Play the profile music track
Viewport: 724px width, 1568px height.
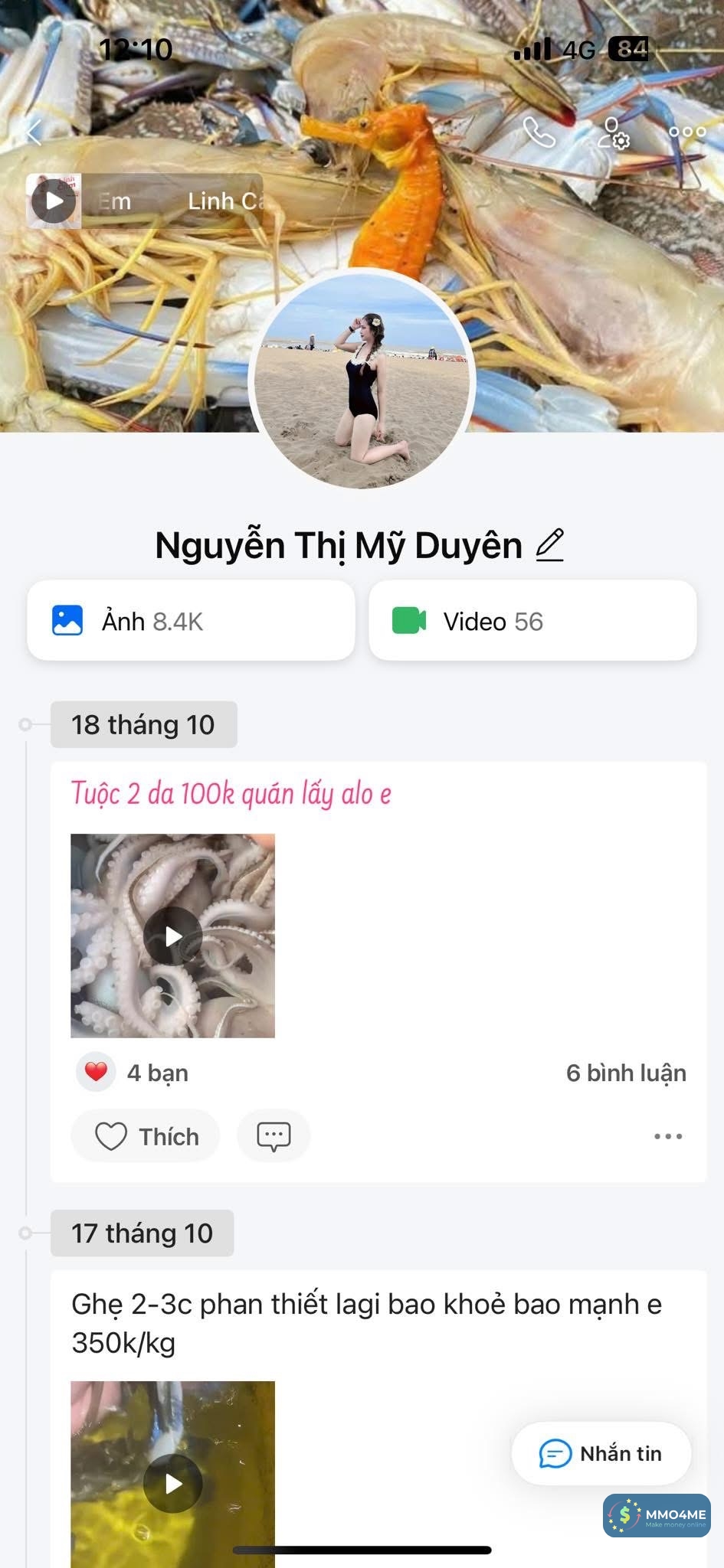tap(54, 201)
